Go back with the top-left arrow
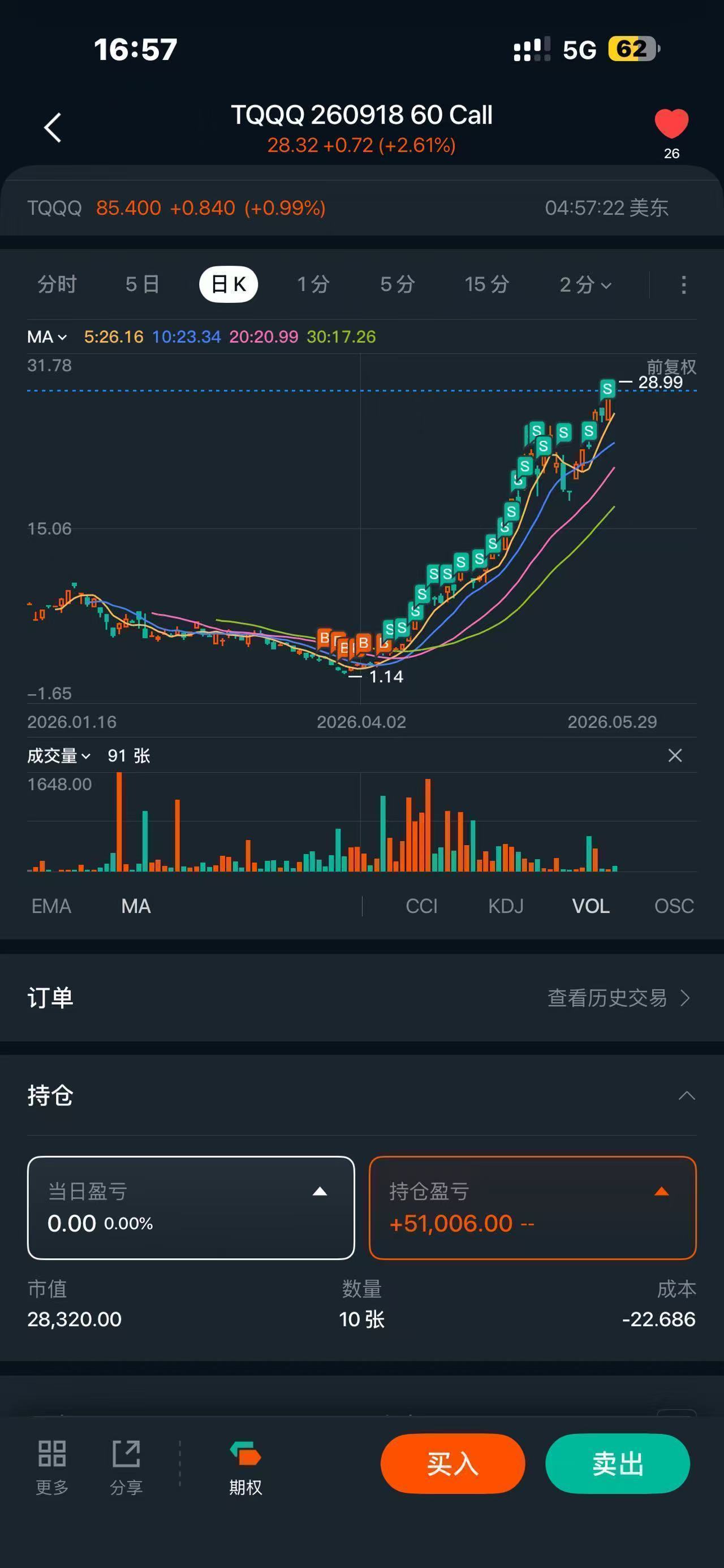 [53, 128]
